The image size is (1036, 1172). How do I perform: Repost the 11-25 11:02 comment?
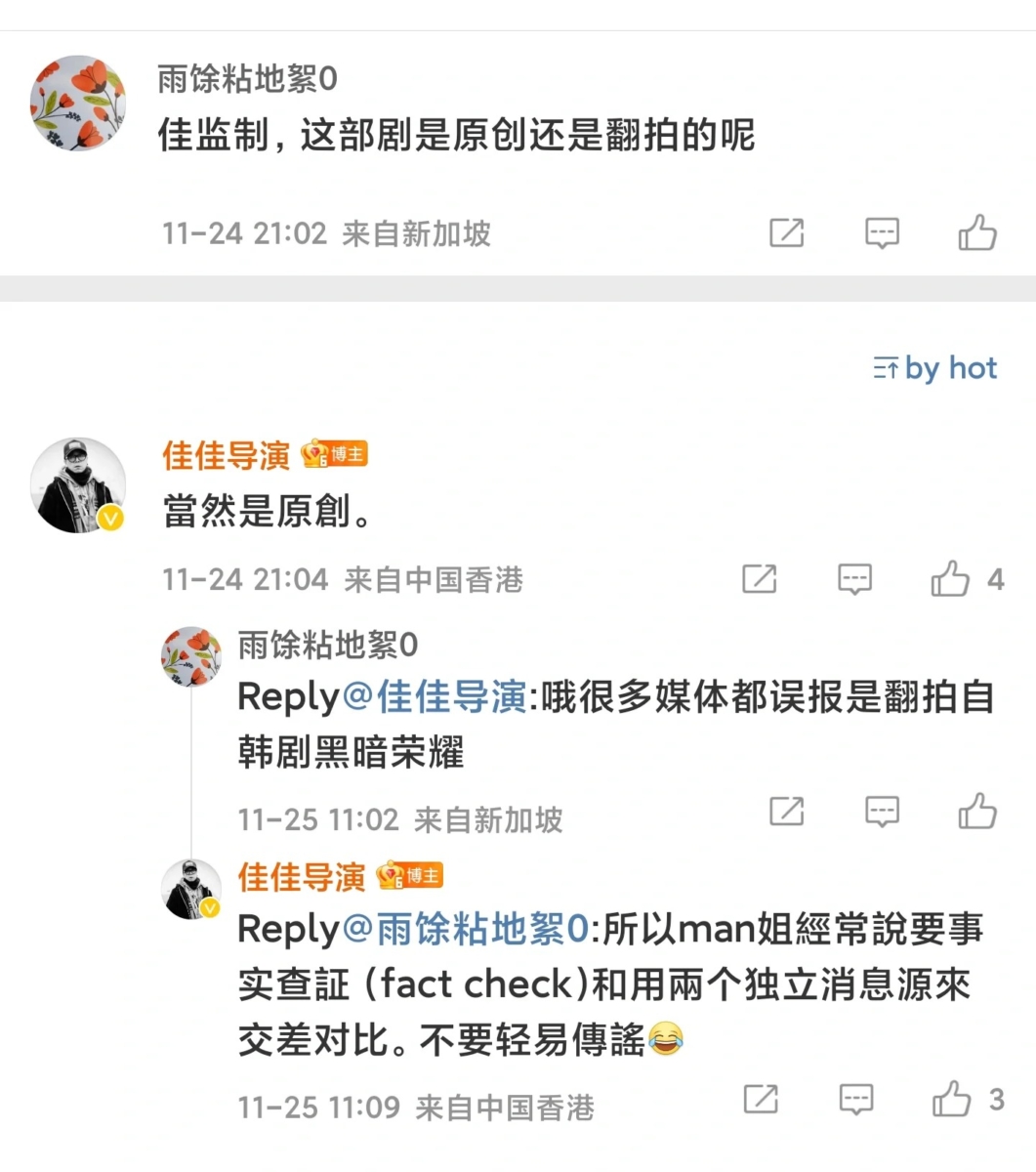pos(787,811)
